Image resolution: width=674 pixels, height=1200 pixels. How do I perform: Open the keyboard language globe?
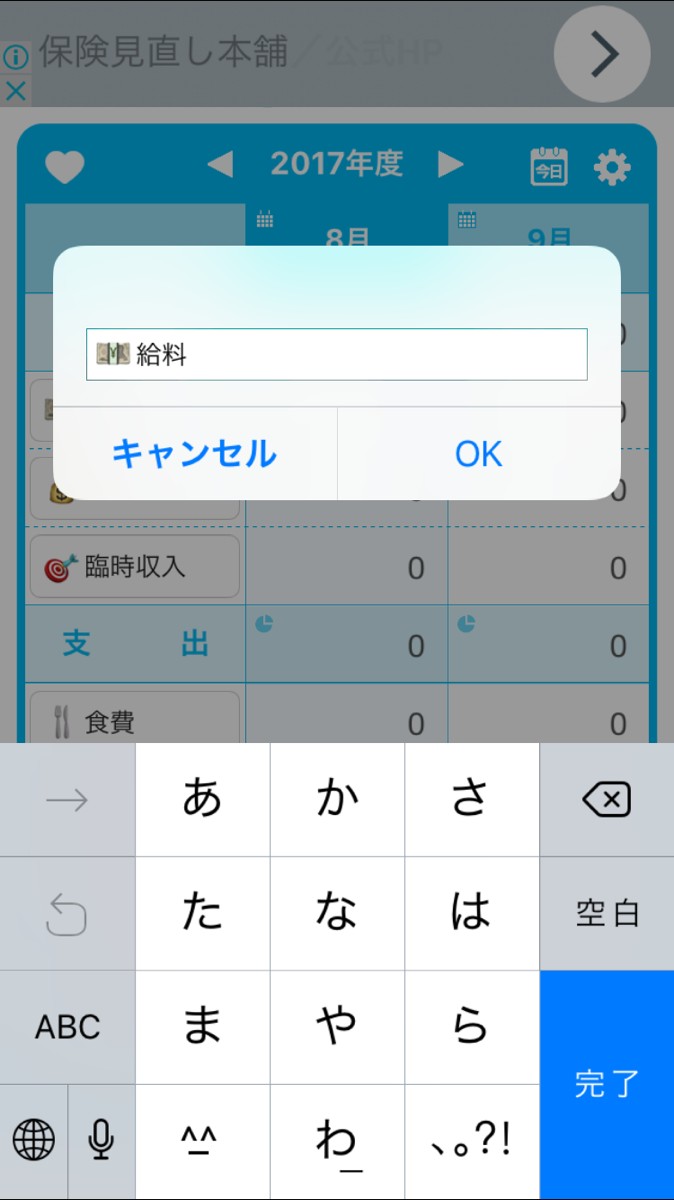pos(34,1140)
